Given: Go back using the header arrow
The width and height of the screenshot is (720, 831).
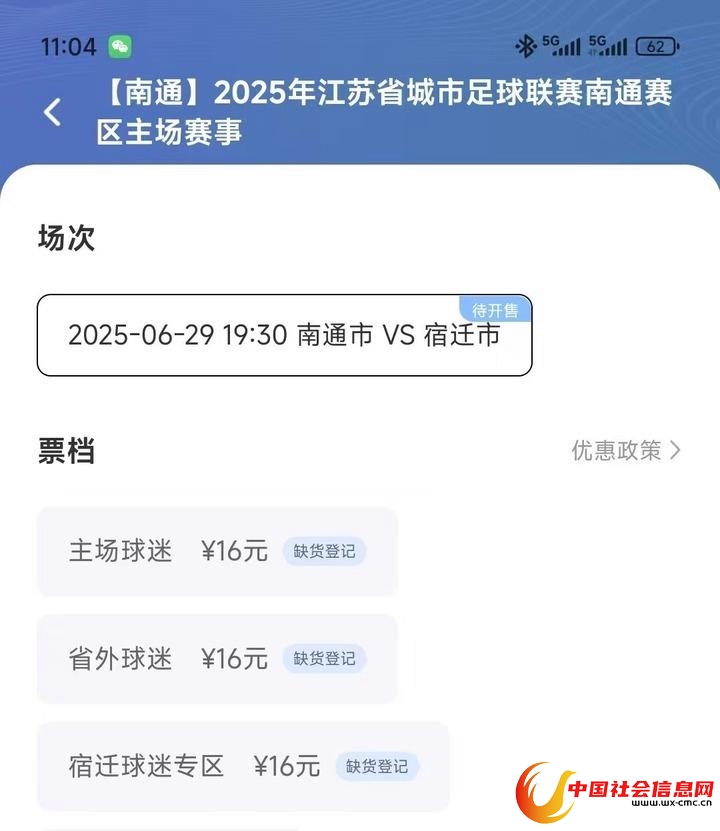Looking at the screenshot, I should pos(53,112).
